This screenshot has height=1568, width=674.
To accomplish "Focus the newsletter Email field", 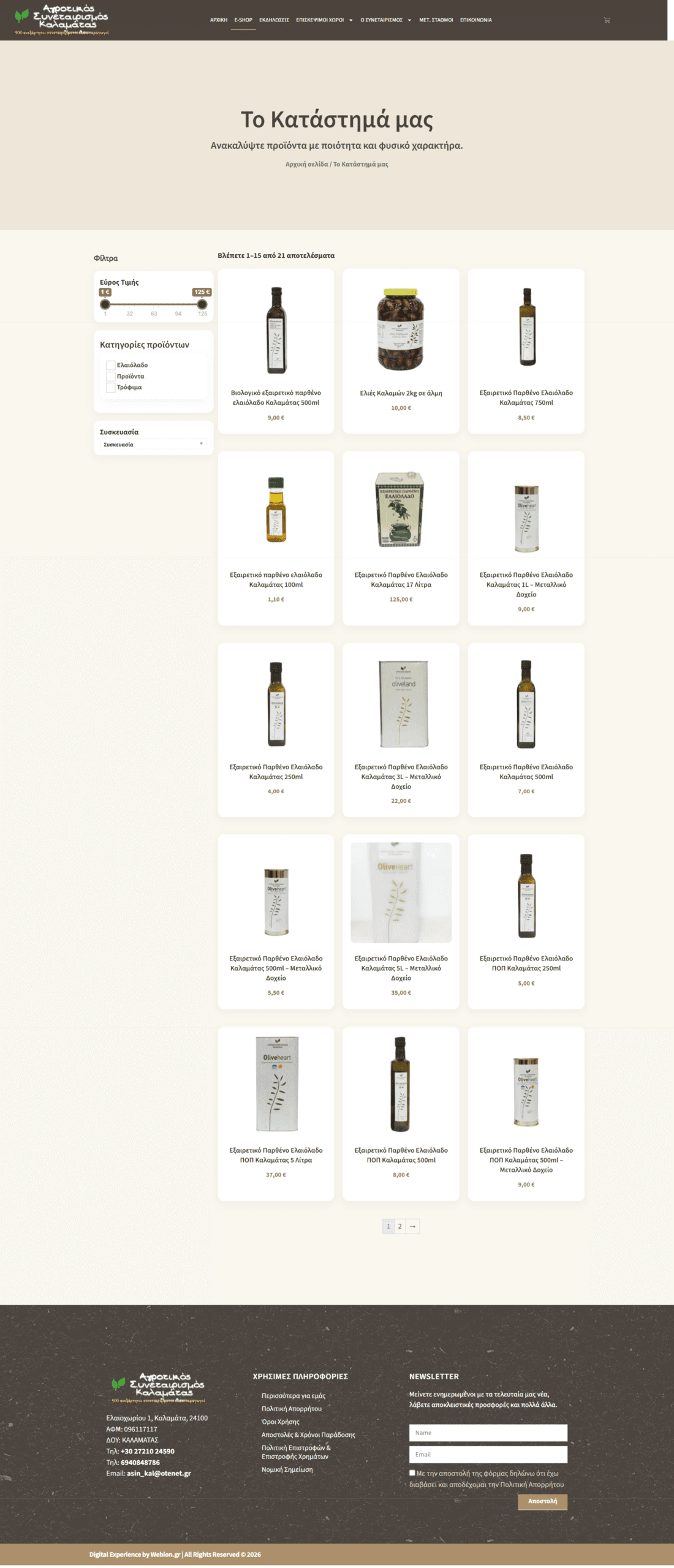I will click(488, 1454).
